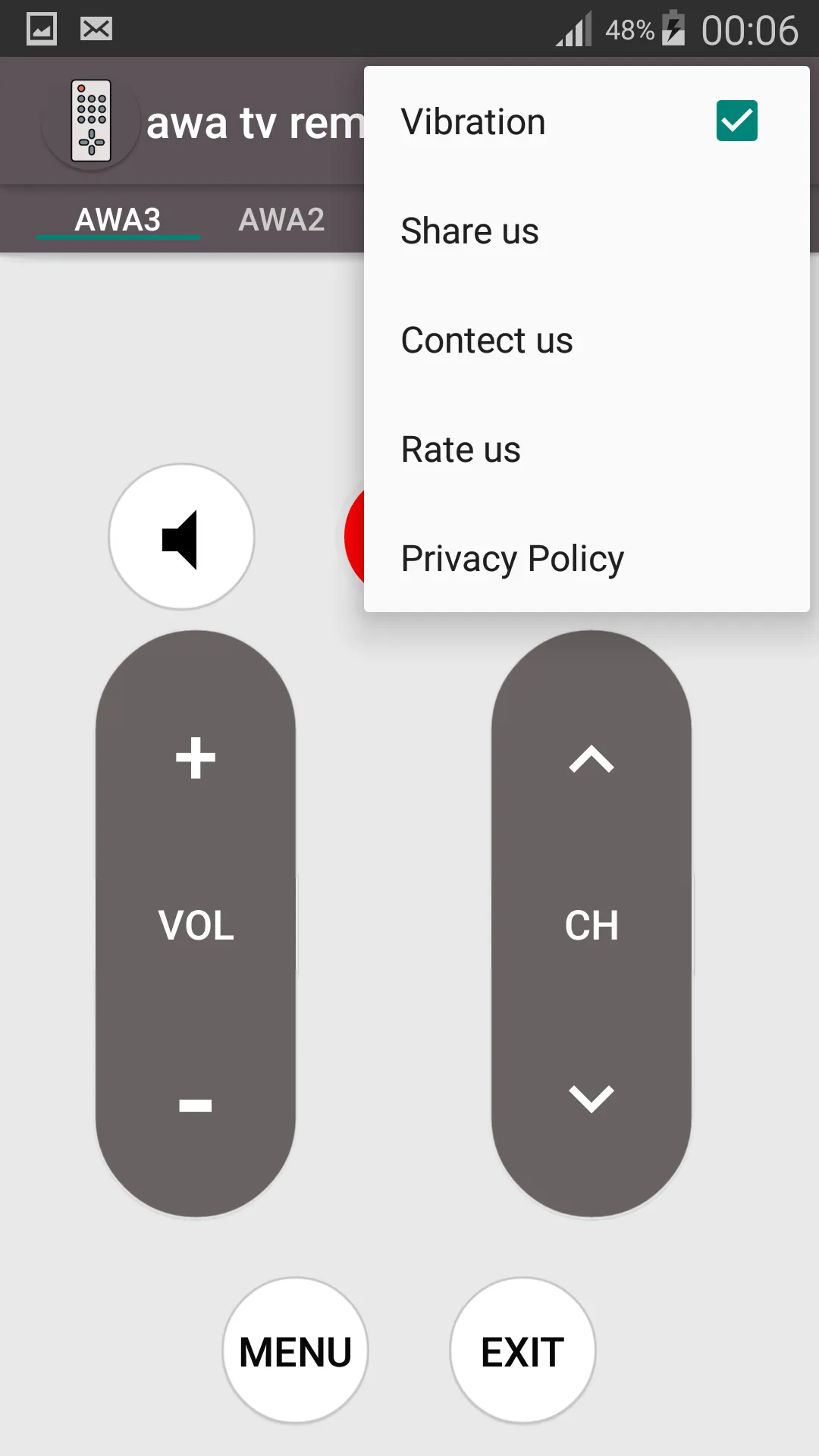Increase volume with the plus button
Image resolution: width=819 pixels, height=1456 pixels.
(x=196, y=758)
